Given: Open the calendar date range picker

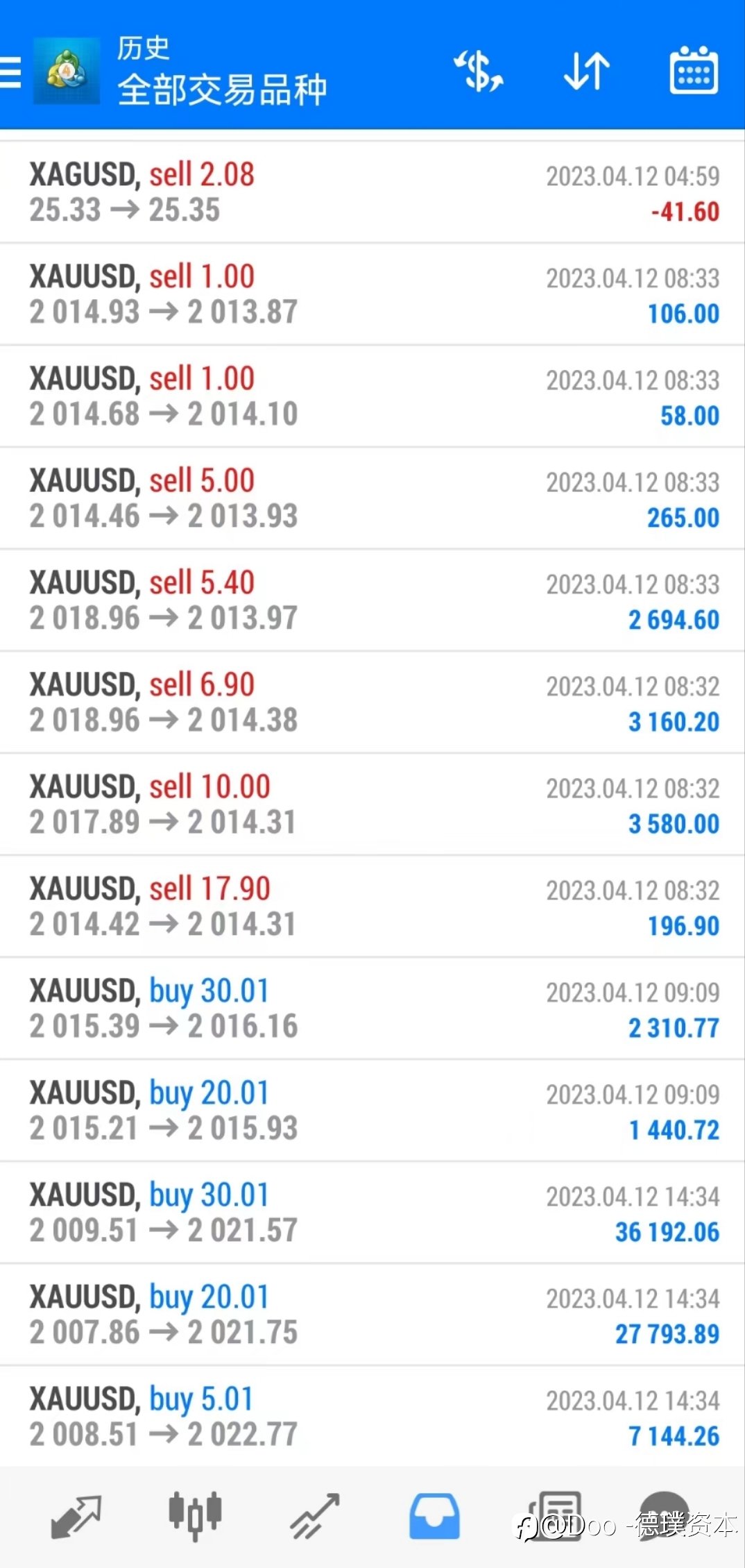Looking at the screenshot, I should (694, 70).
